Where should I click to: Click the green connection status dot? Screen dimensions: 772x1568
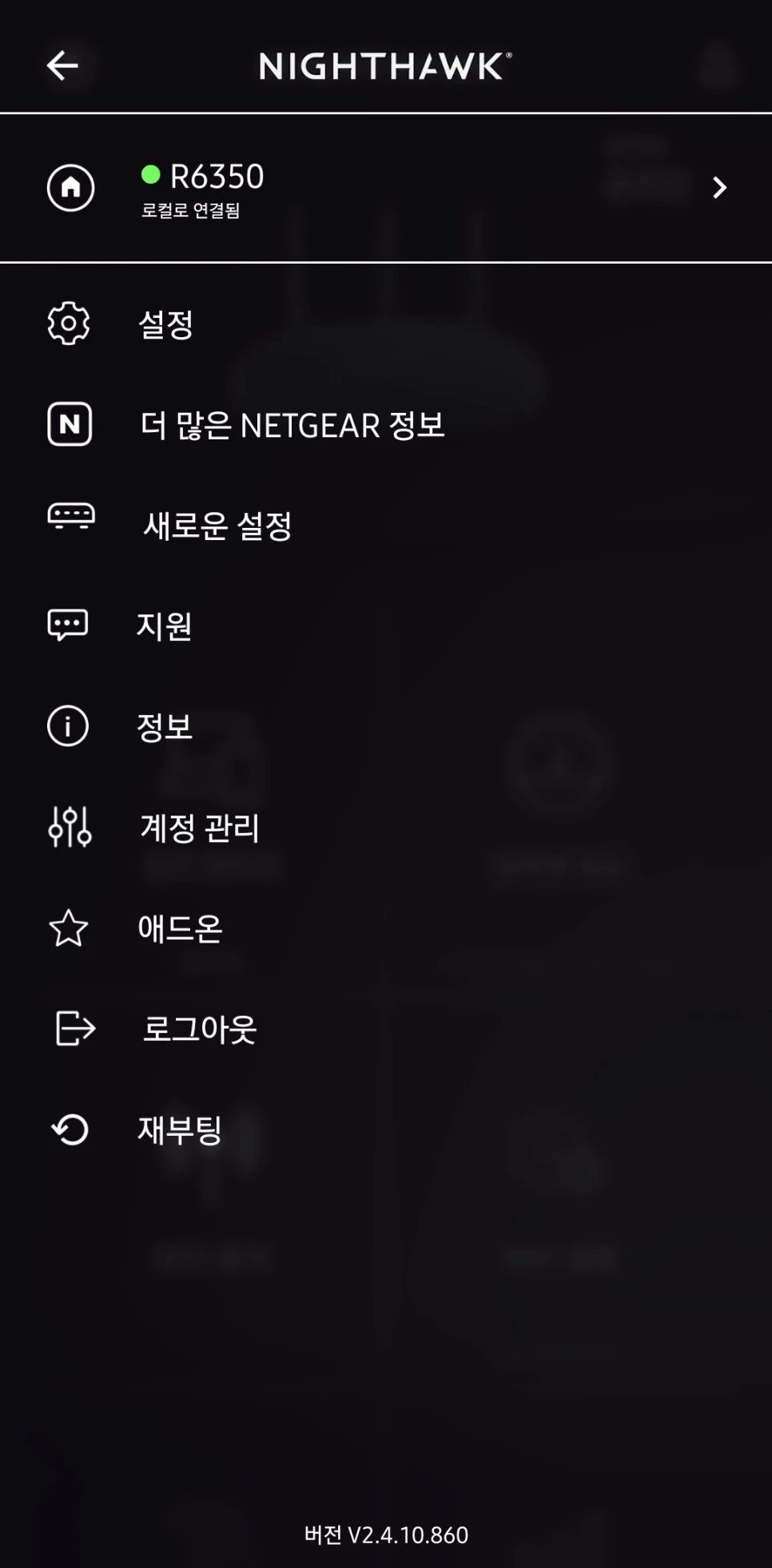pyautogui.click(x=149, y=174)
